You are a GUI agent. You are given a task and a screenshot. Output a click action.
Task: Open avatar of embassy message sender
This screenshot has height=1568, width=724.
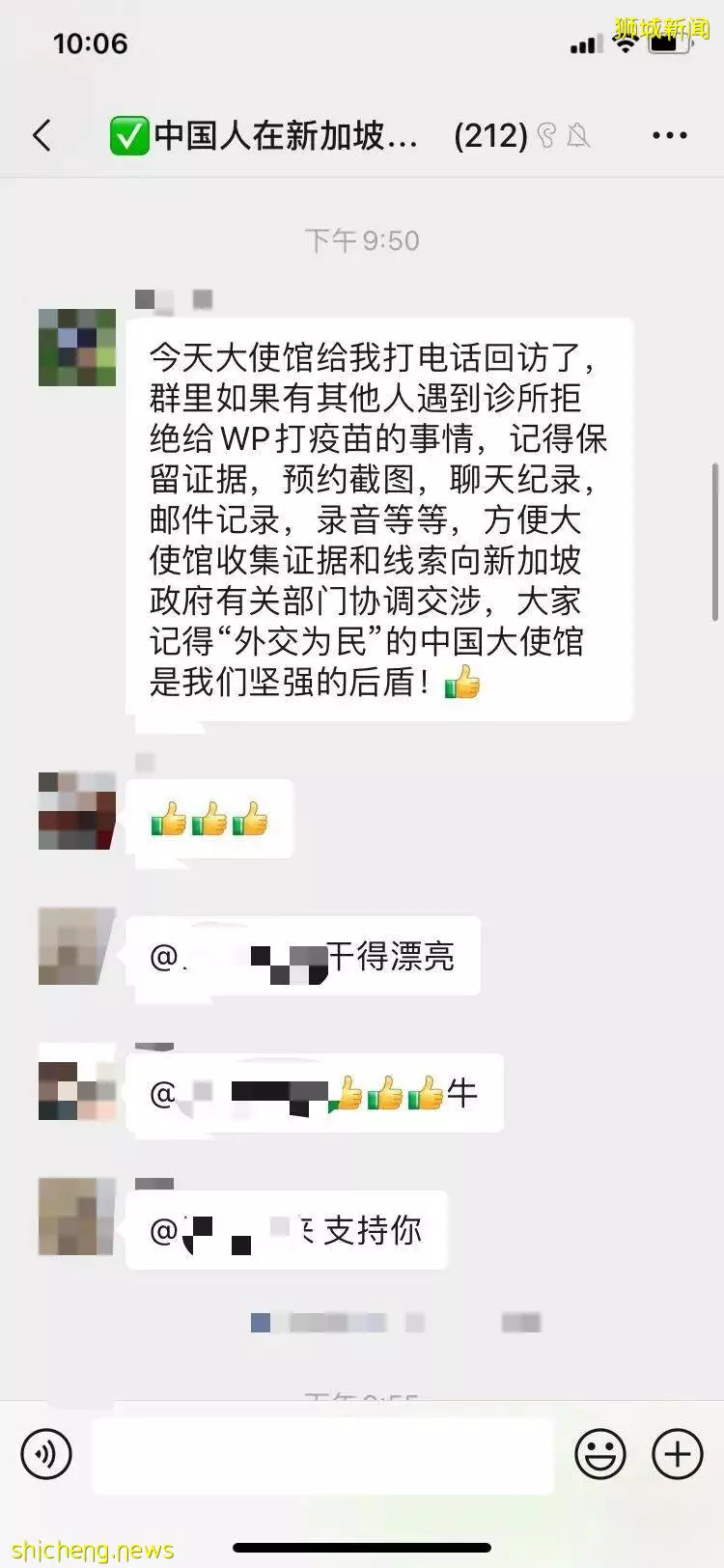(77, 348)
